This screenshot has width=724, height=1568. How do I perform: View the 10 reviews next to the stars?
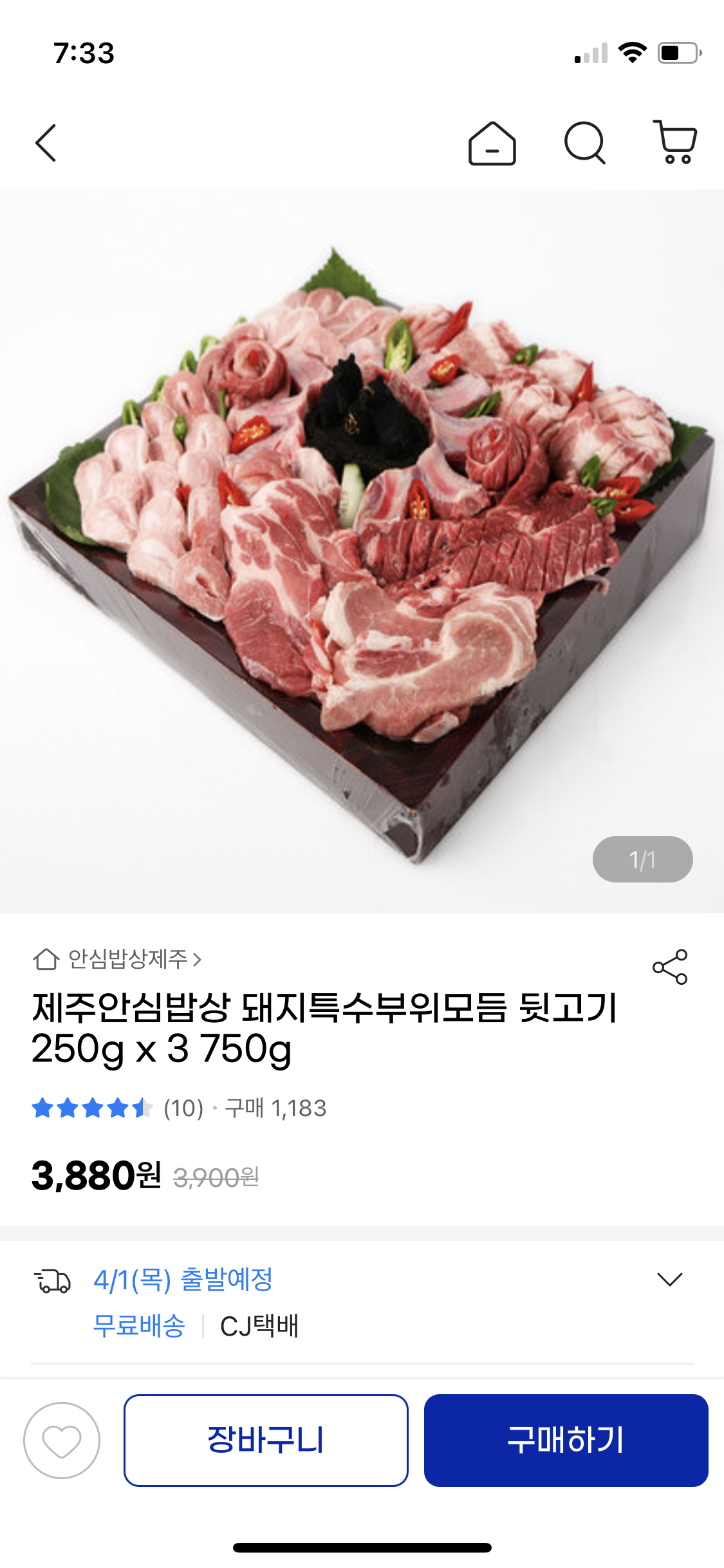[x=183, y=1108]
